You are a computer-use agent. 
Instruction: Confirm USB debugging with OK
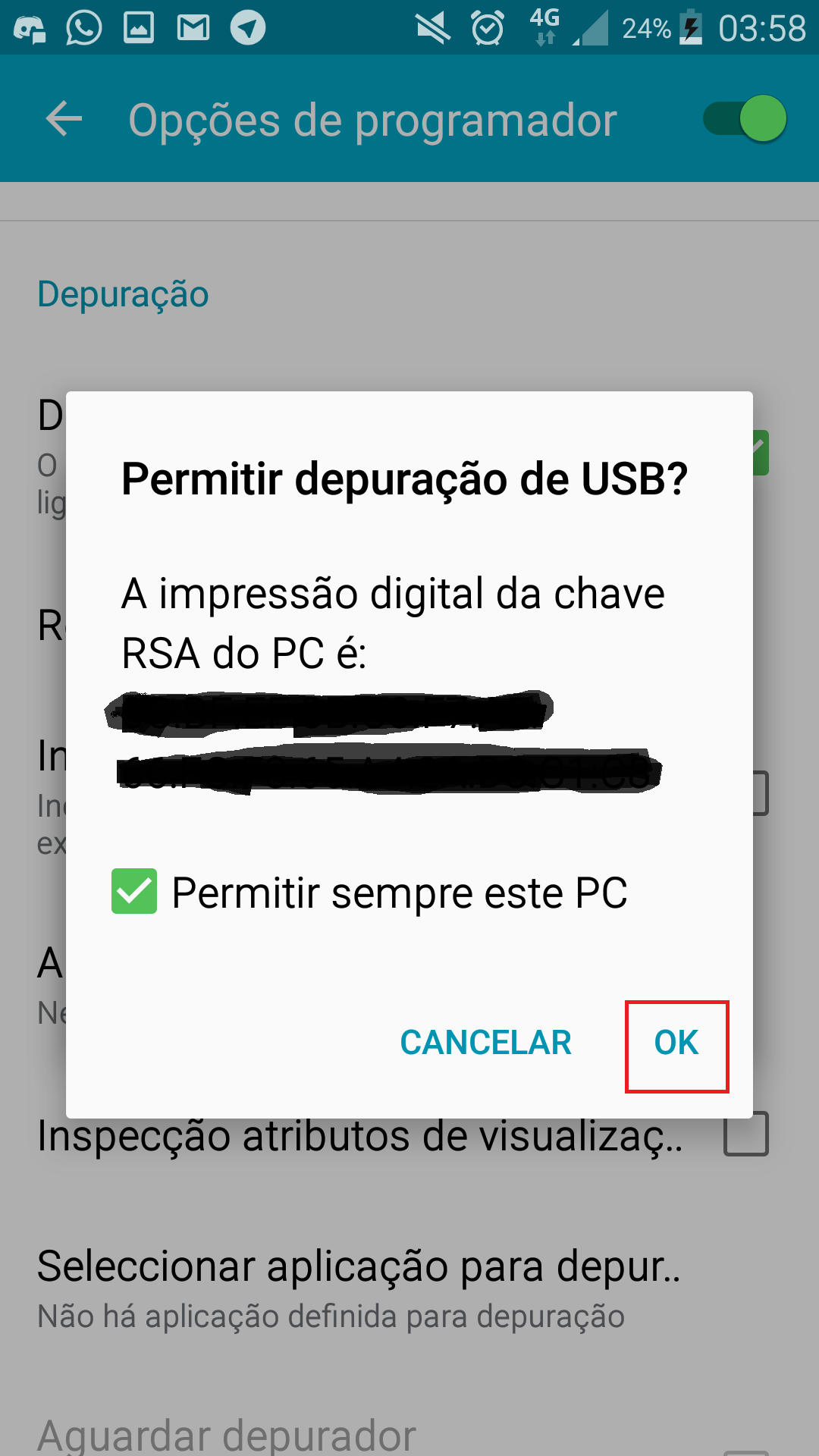(676, 1044)
